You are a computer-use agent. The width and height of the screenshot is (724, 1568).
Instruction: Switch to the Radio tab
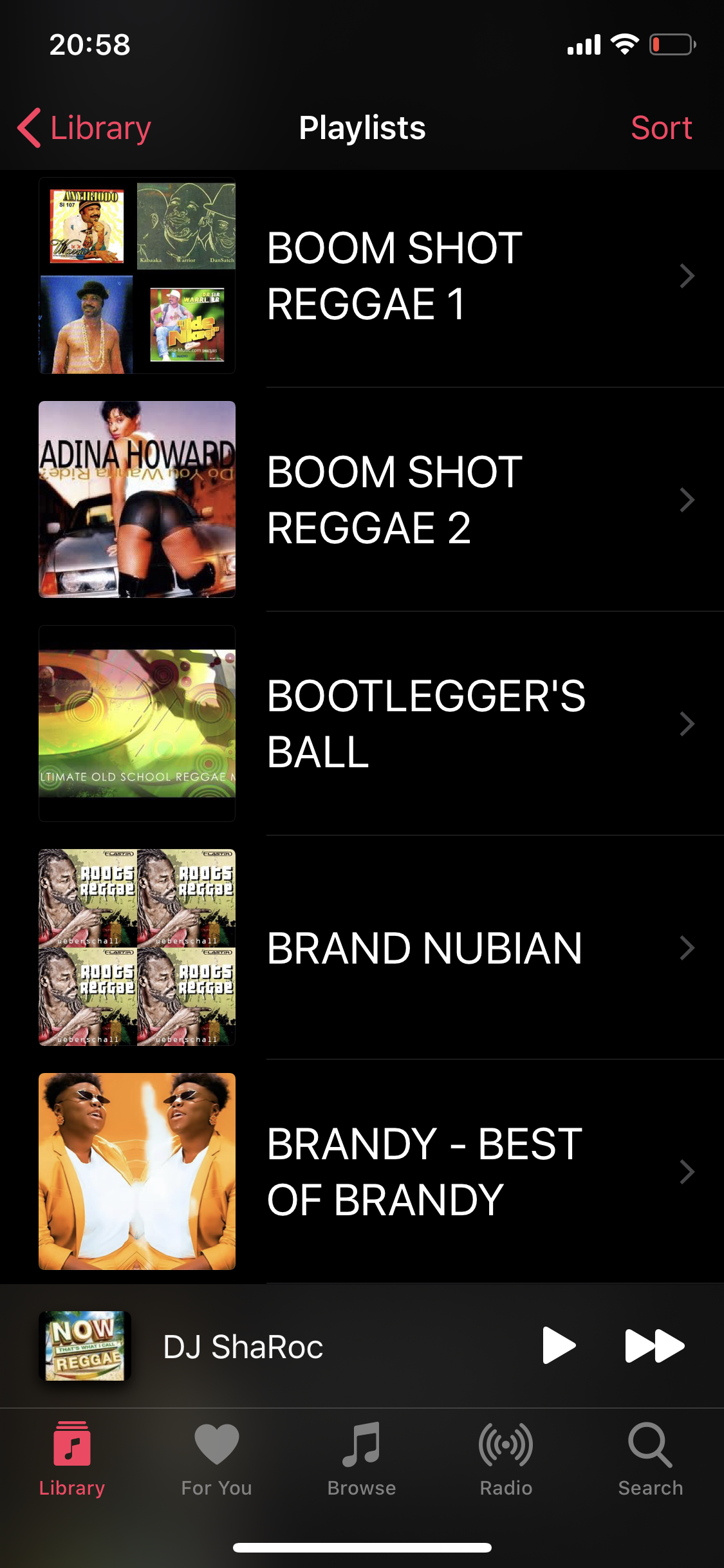click(506, 1459)
